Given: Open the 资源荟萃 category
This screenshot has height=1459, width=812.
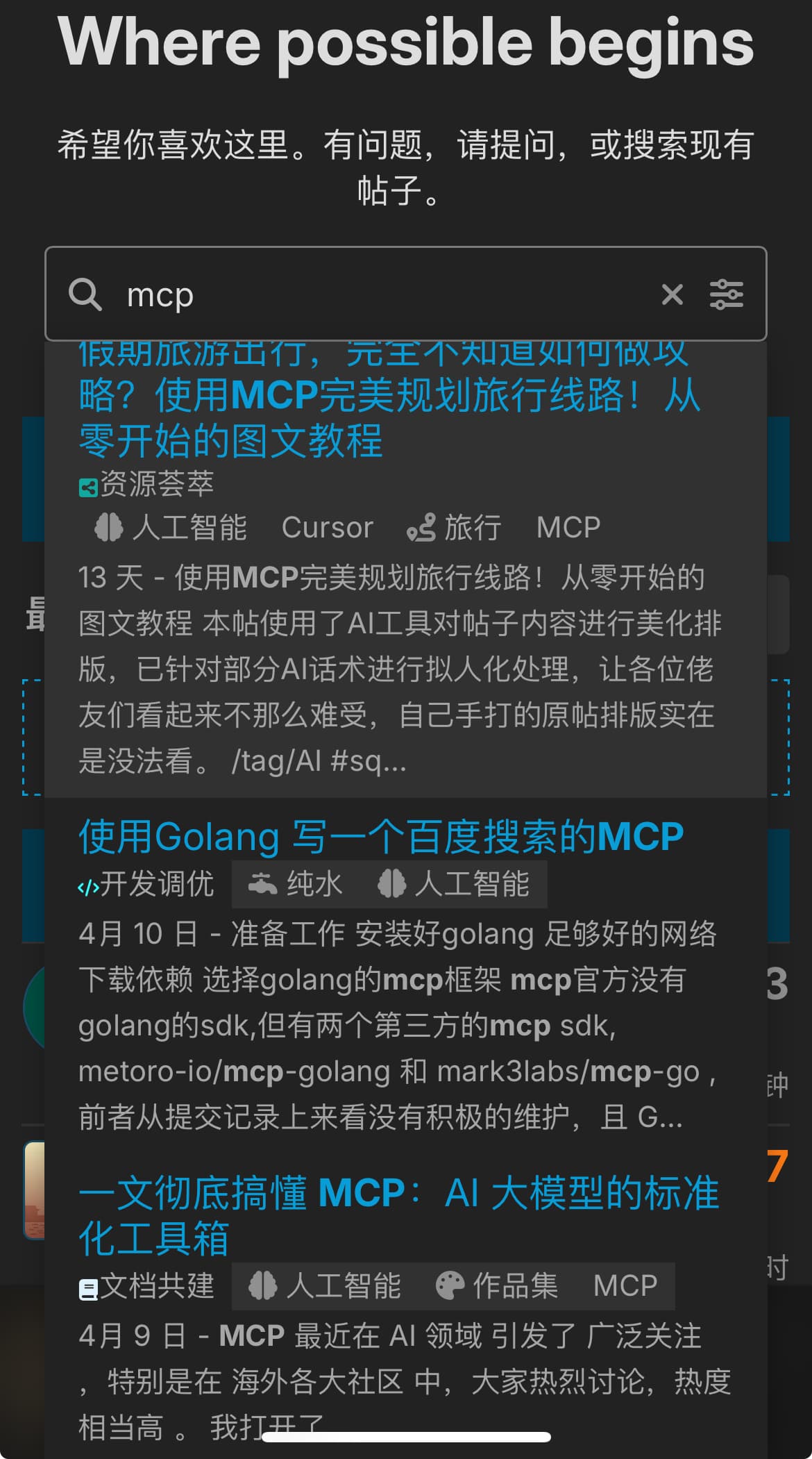Looking at the screenshot, I should coord(146,484).
